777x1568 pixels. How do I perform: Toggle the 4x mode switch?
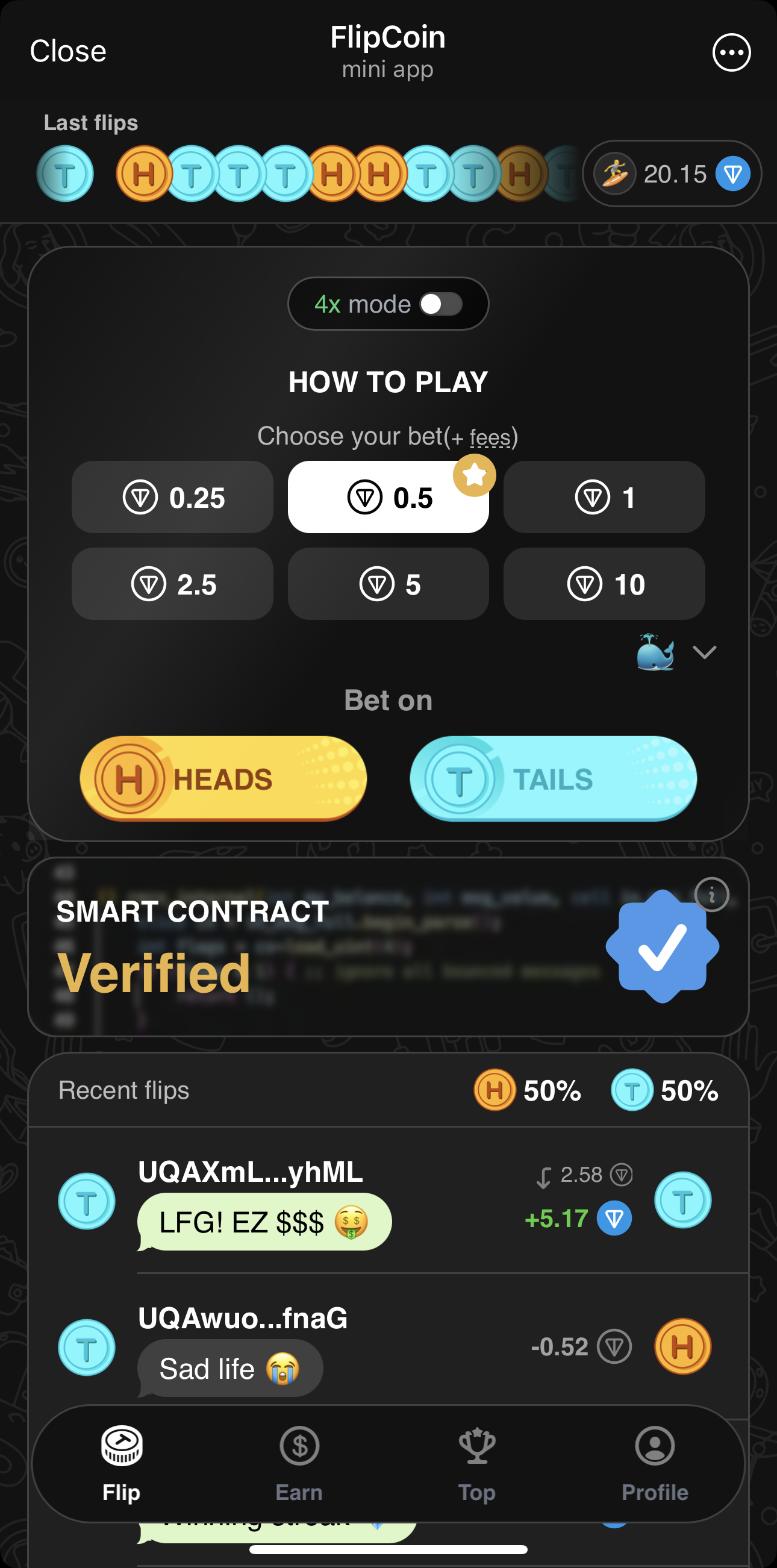tap(443, 304)
